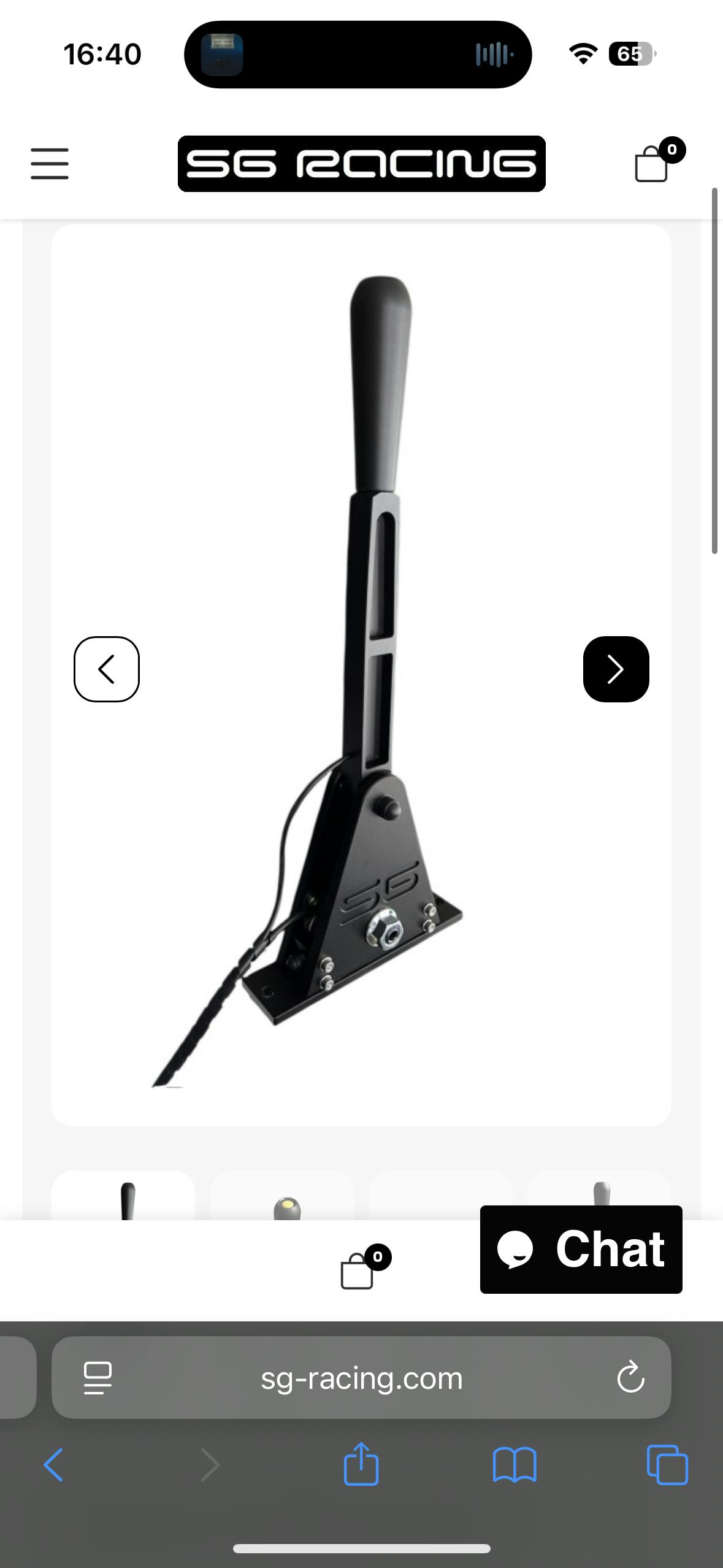Show the previous product image
The image size is (723, 1568).
click(x=107, y=669)
